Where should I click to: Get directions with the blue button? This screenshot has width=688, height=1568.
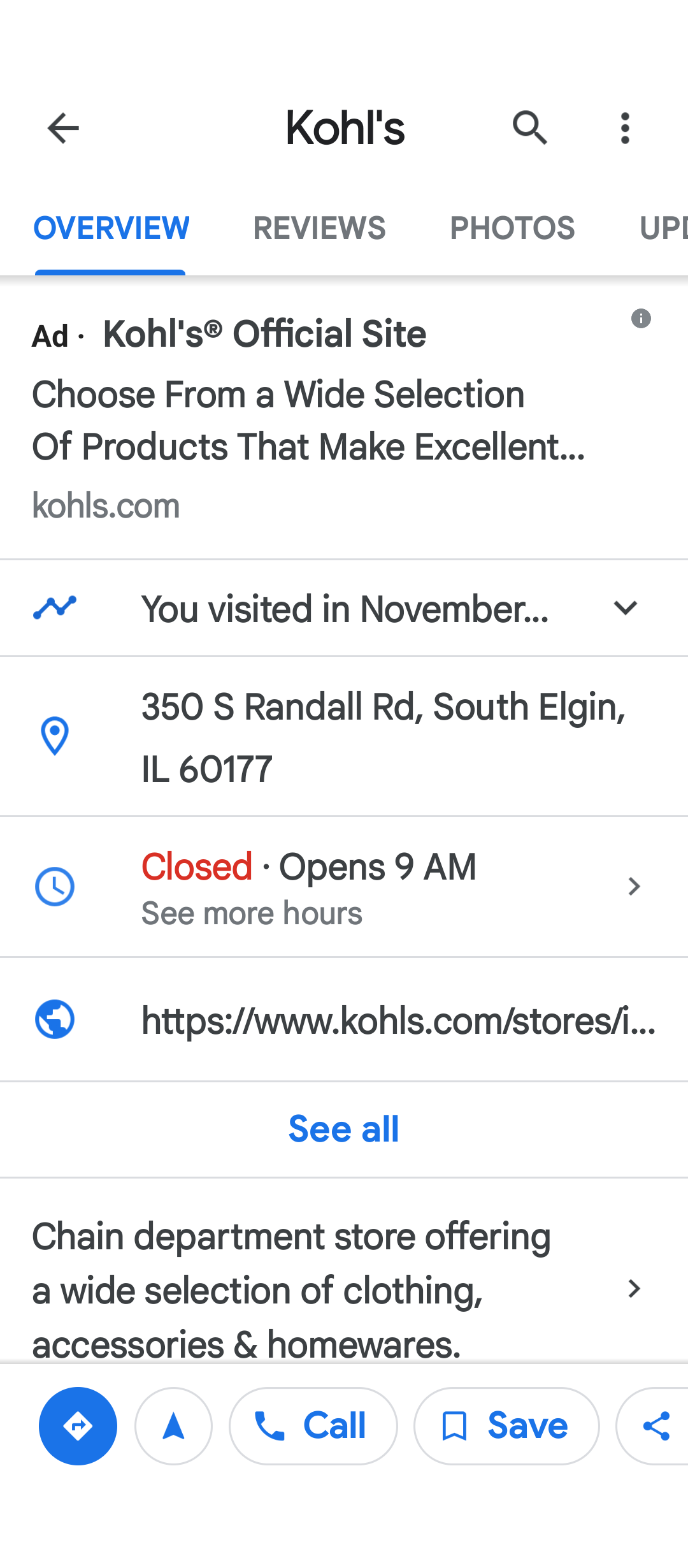coord(78,1426)
